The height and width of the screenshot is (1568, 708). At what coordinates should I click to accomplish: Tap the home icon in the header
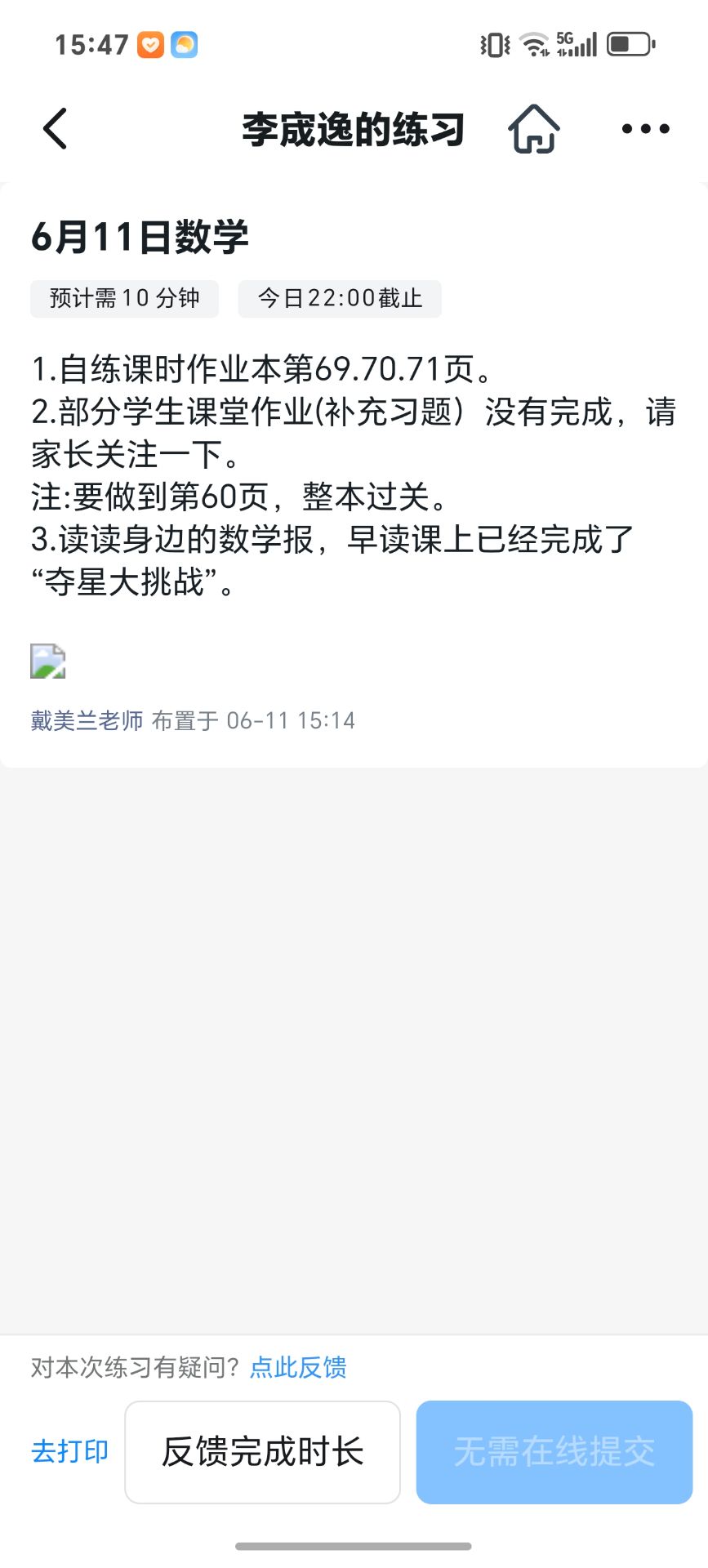coord(534,129)
